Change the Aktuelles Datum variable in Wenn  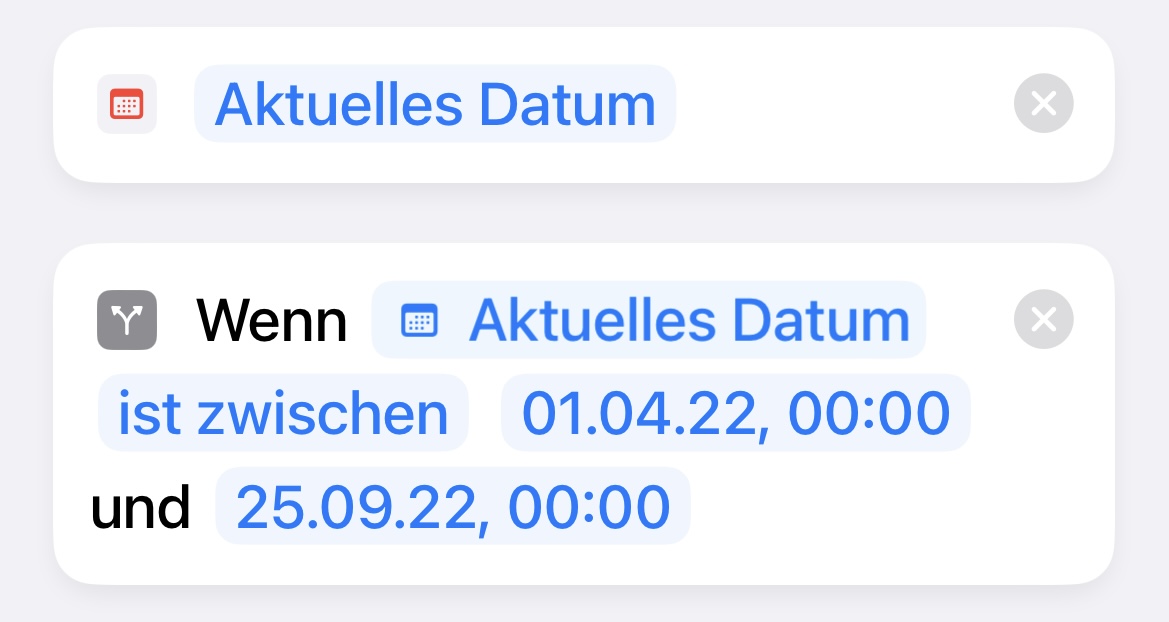click(x=649, y=320)
